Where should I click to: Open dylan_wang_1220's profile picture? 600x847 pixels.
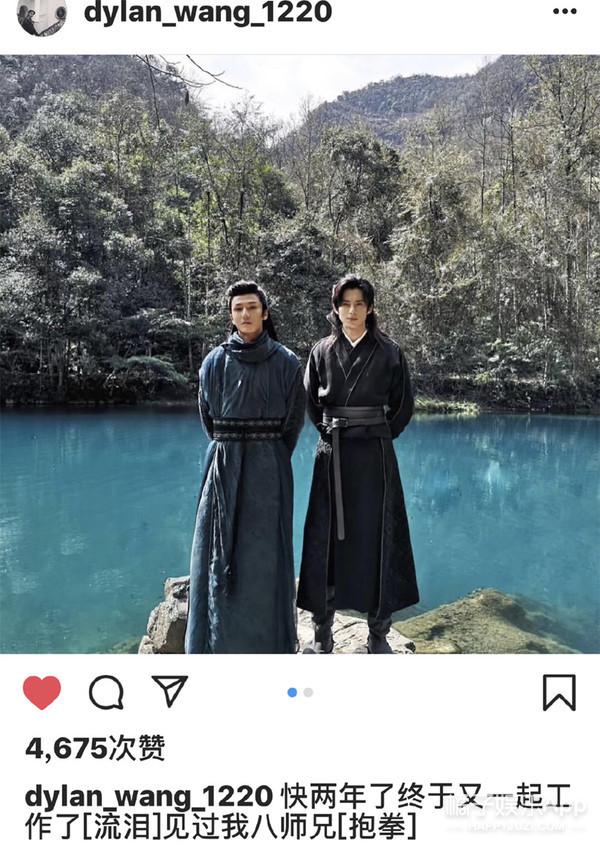pyautogui.click(x=42, y=14)
